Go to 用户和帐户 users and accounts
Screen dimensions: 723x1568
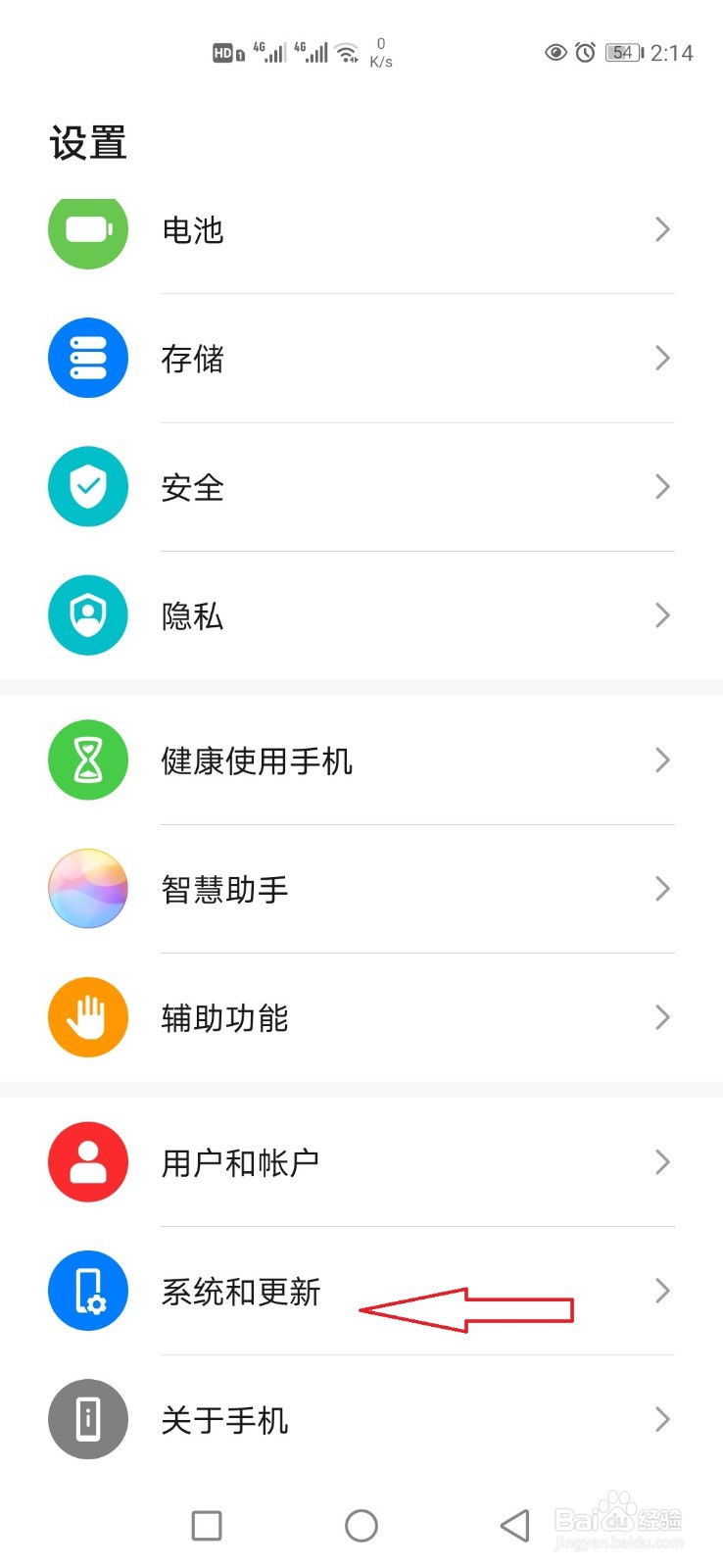coord(361,1162)
